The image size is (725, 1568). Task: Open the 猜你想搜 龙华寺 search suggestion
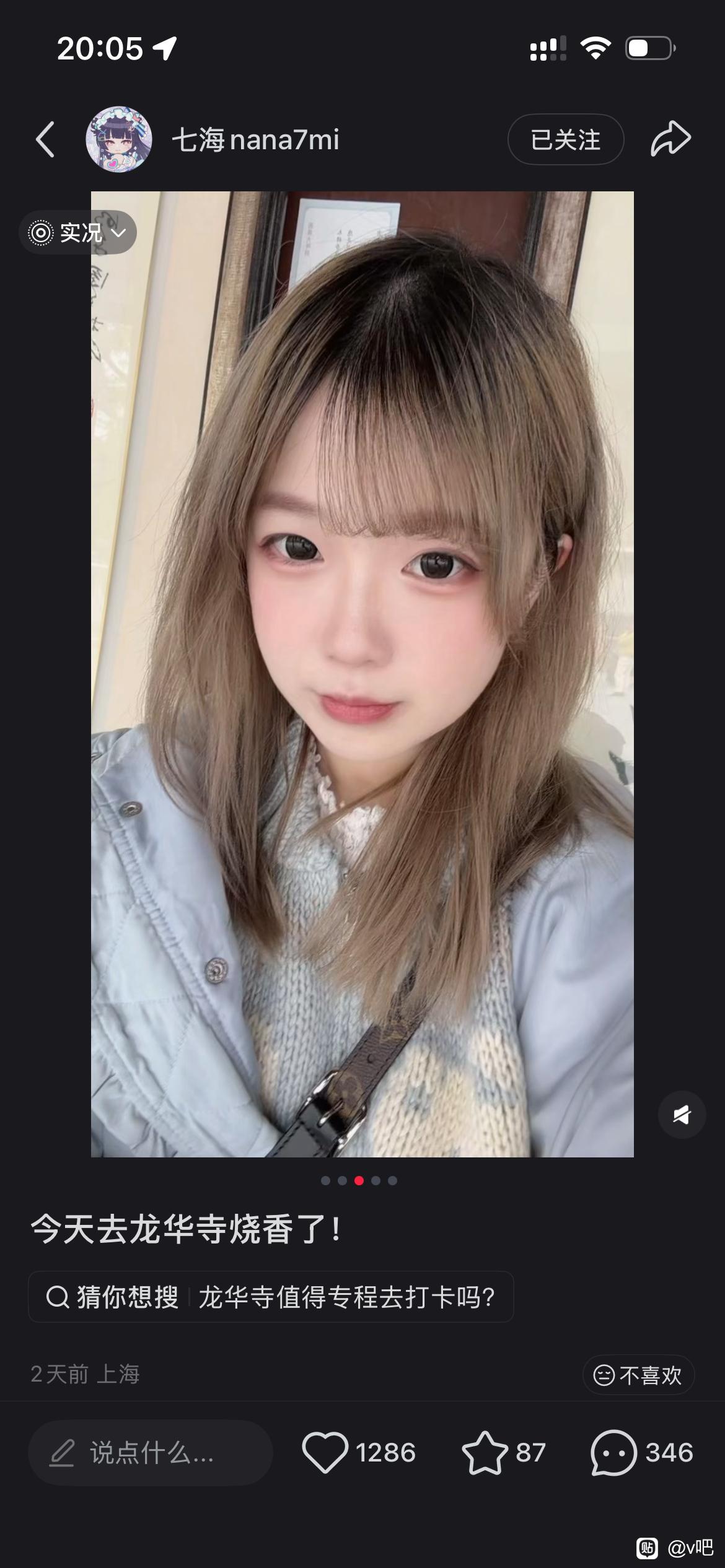[271, 1296]
